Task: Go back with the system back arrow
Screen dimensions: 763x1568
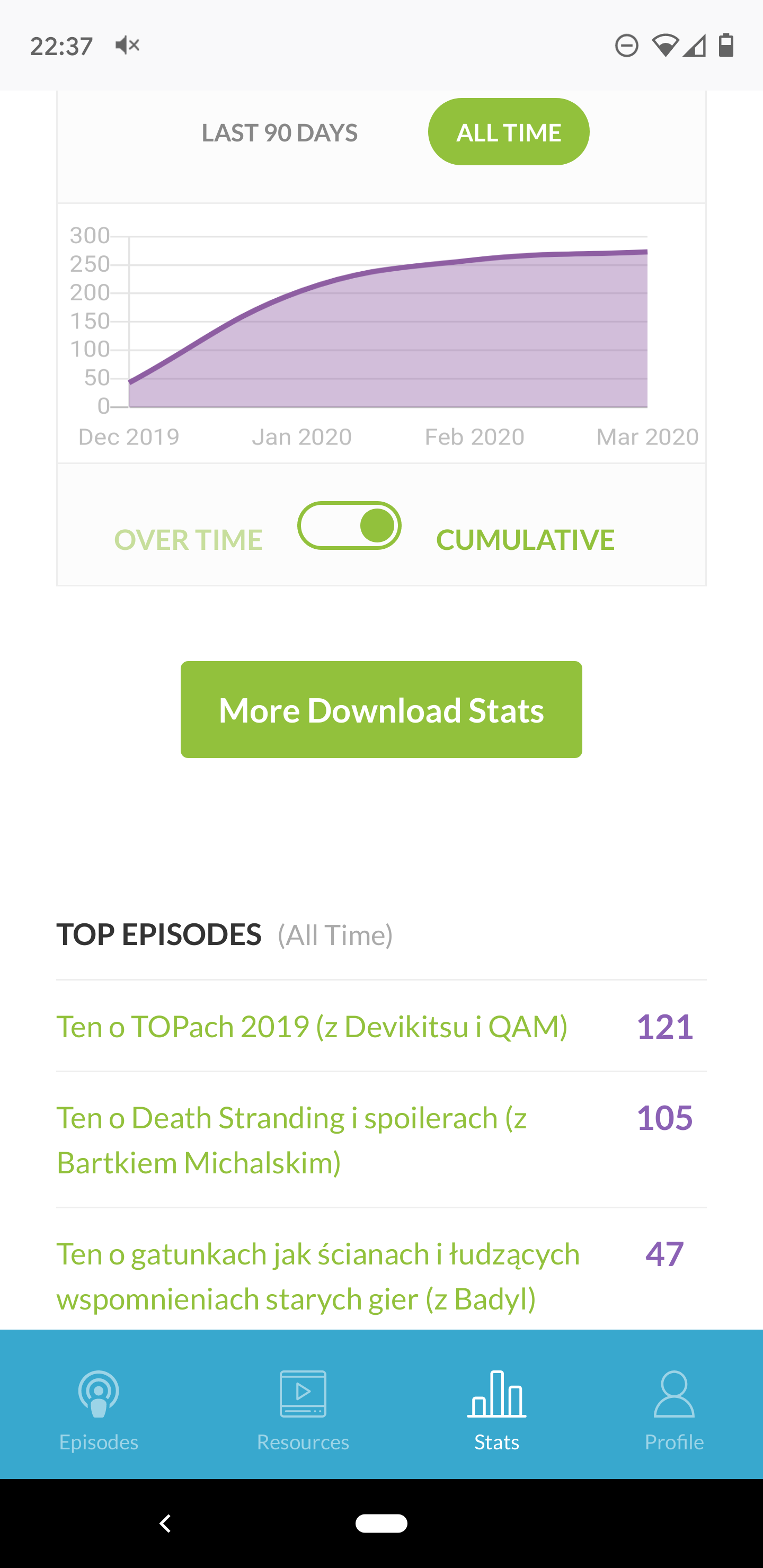Action: [165, 1523]
